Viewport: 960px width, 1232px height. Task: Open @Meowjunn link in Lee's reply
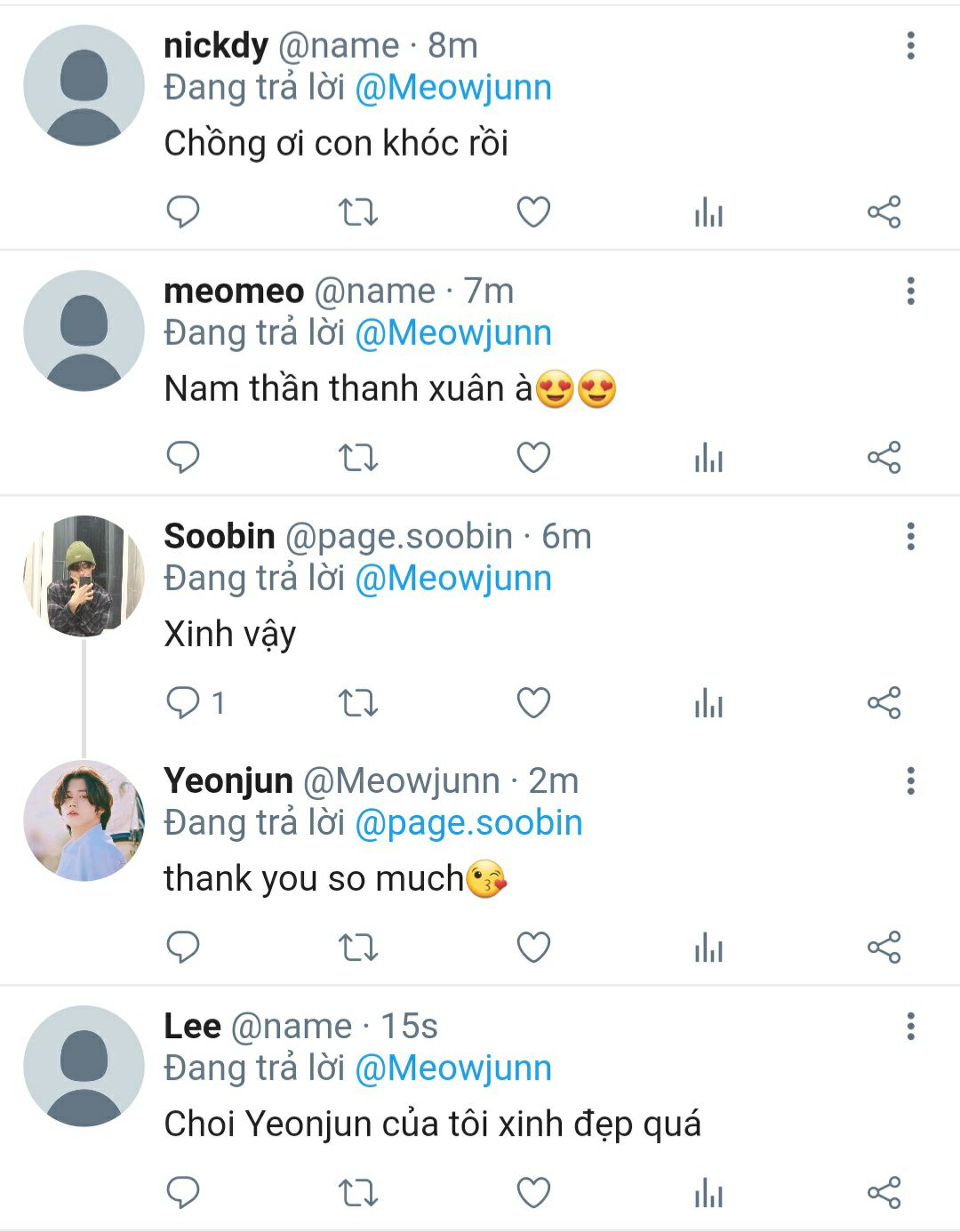(453, 1068)
